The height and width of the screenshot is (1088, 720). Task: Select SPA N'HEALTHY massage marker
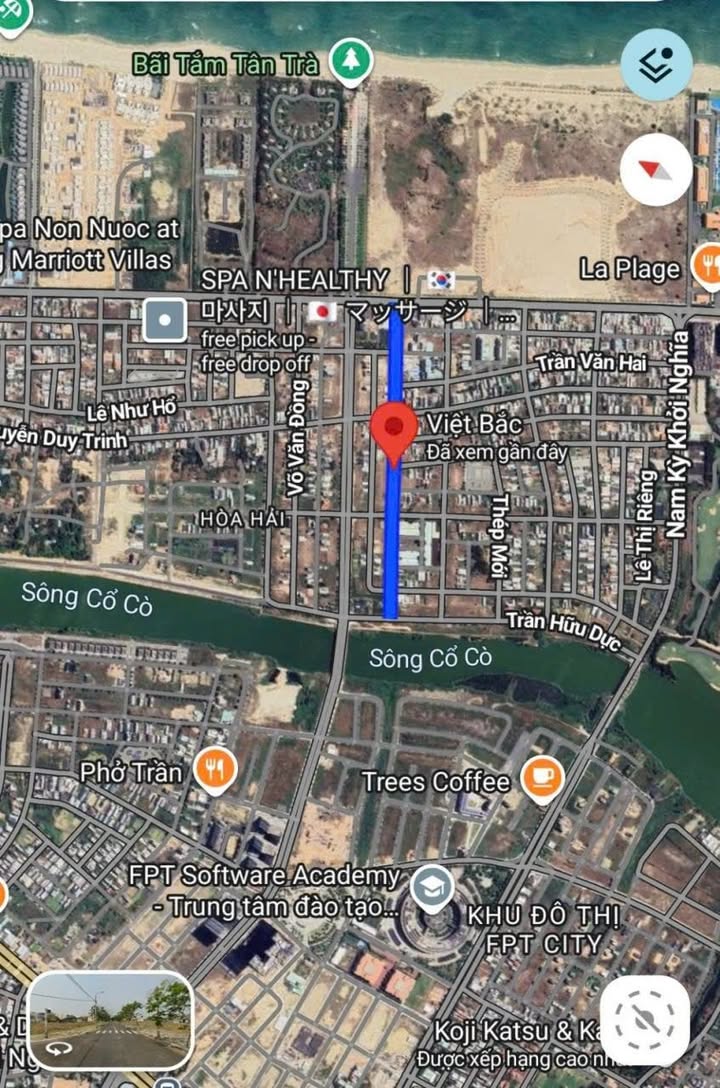[165, 320]
